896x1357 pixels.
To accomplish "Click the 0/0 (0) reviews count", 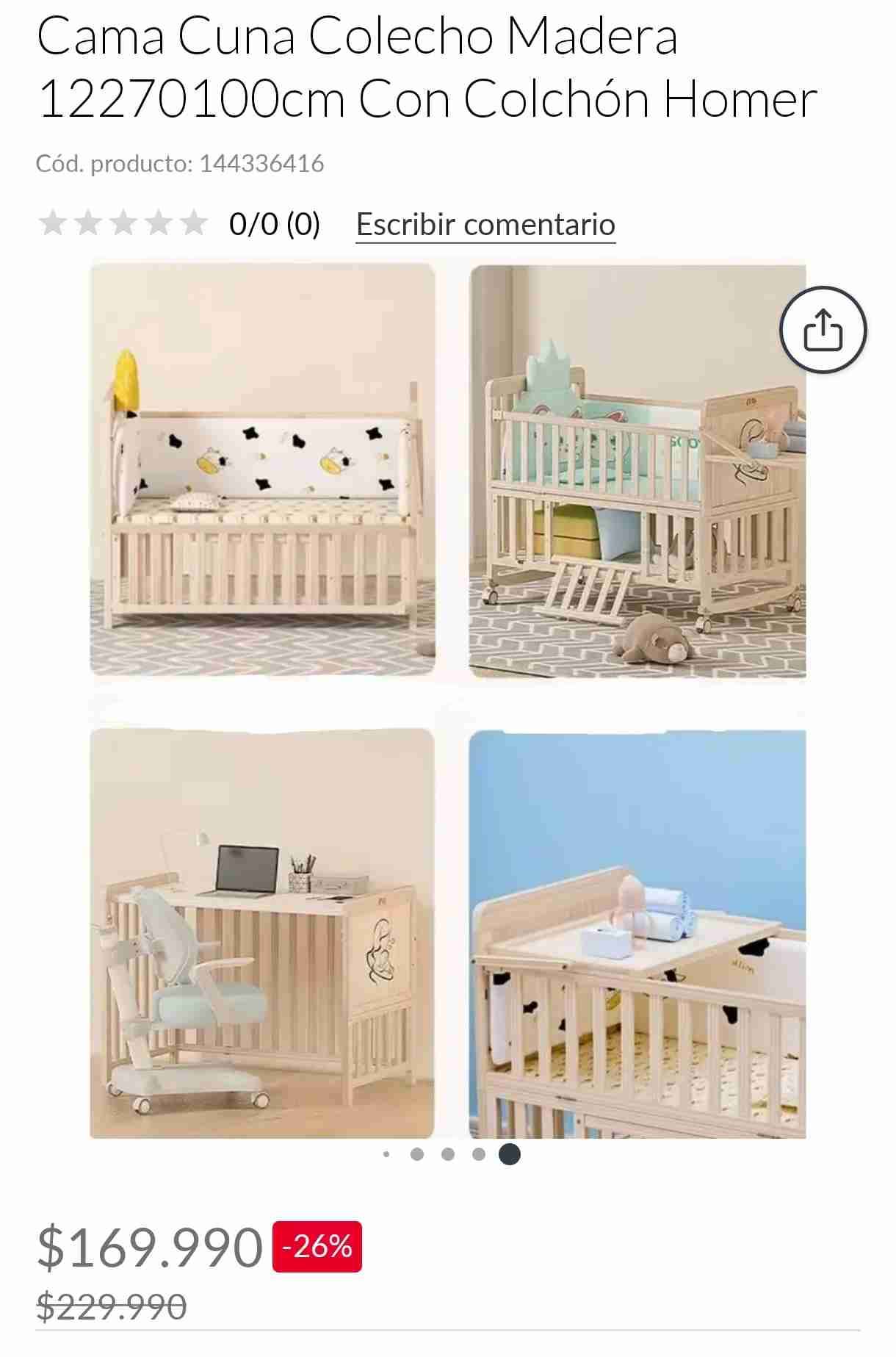I will click(274, 225).
